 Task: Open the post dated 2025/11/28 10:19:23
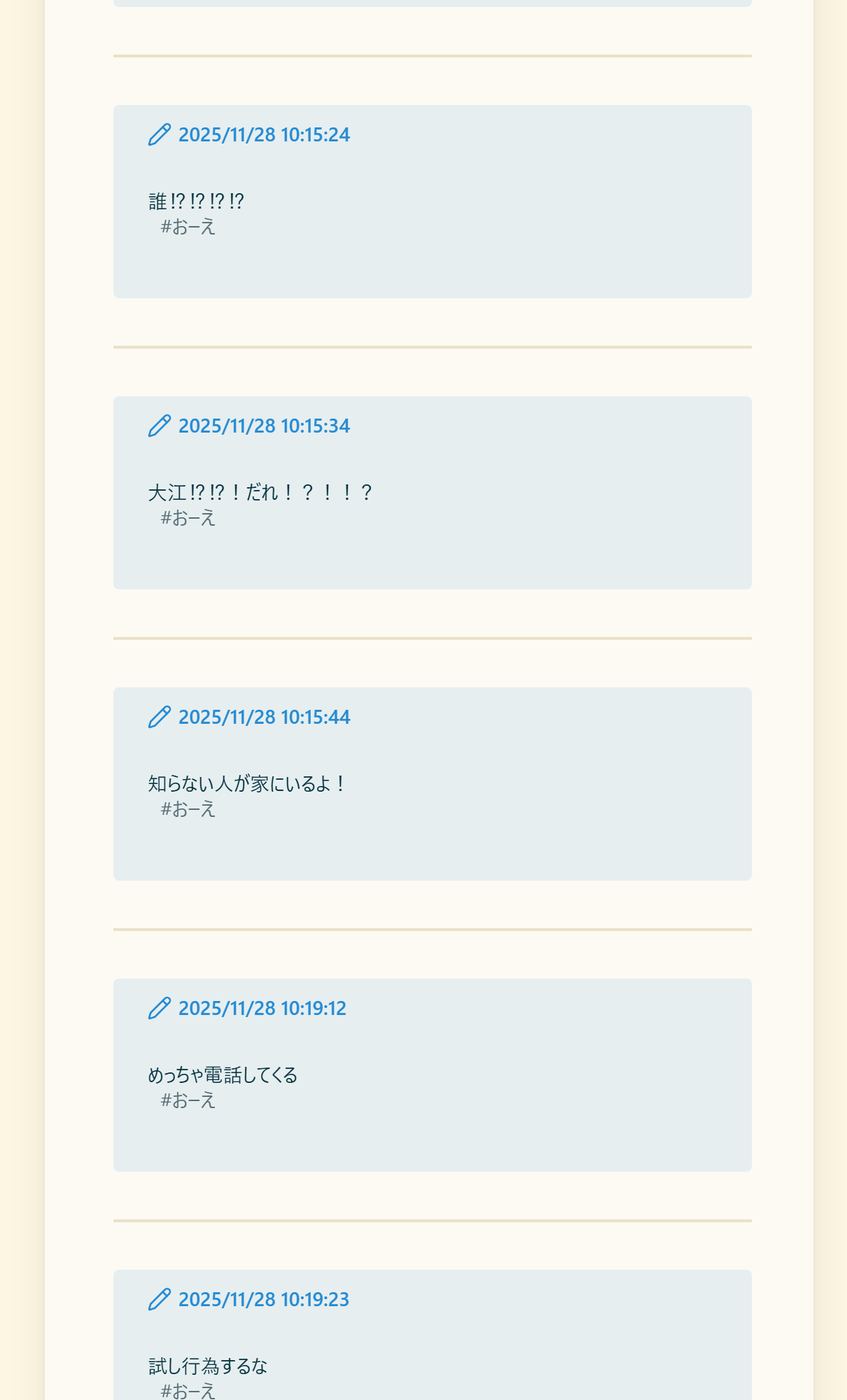click(x=263, y=1300)
